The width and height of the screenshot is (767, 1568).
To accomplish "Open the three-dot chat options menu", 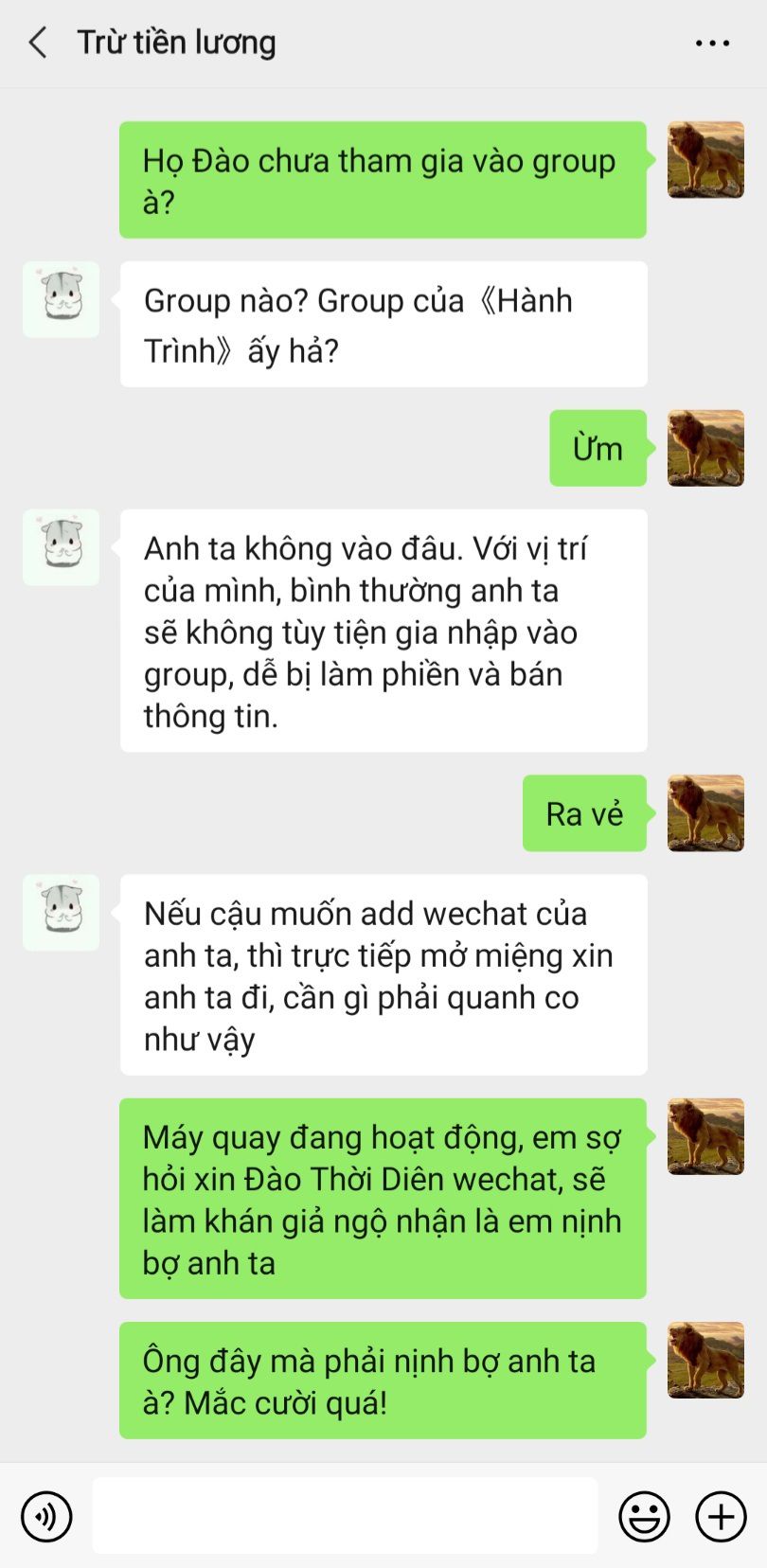I will [x=712, y=44].
